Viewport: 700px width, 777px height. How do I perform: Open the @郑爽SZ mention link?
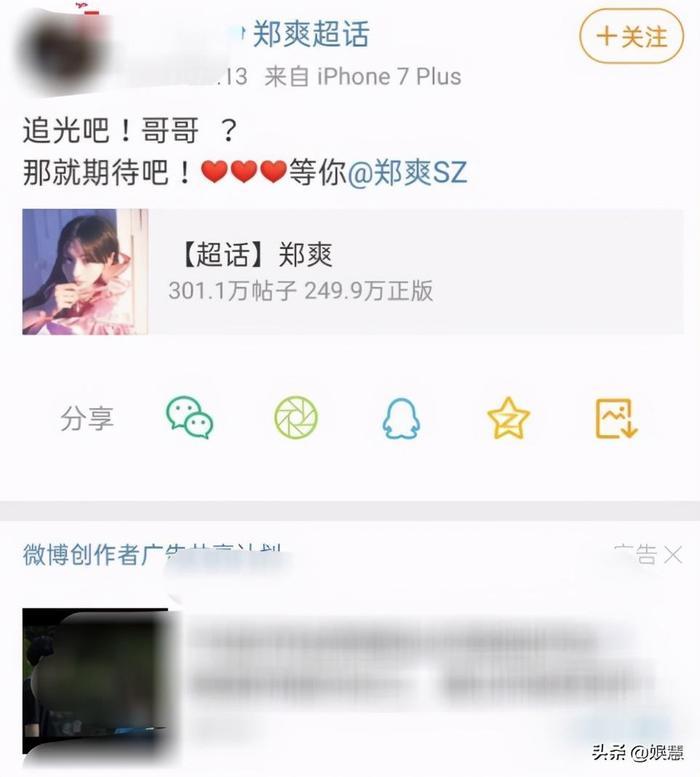tap(407, 173)
